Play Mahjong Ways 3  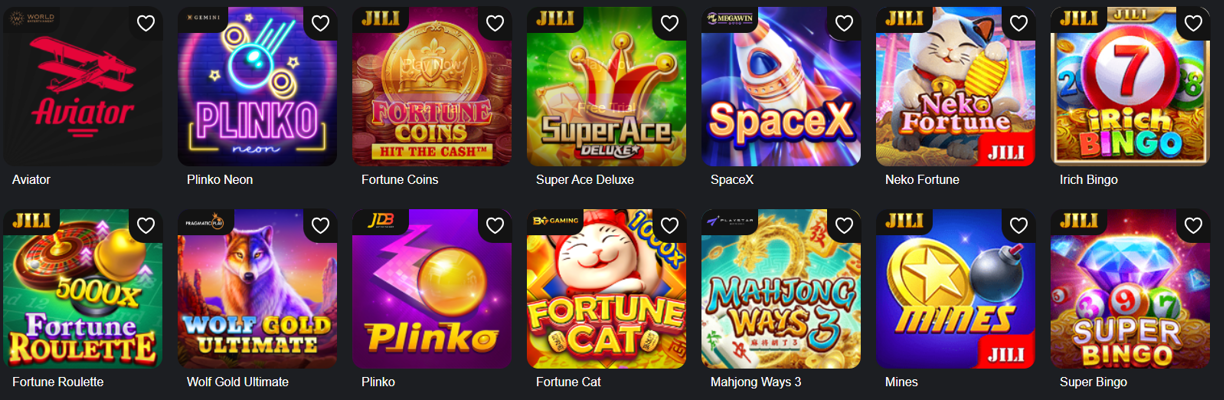(780, 295)
